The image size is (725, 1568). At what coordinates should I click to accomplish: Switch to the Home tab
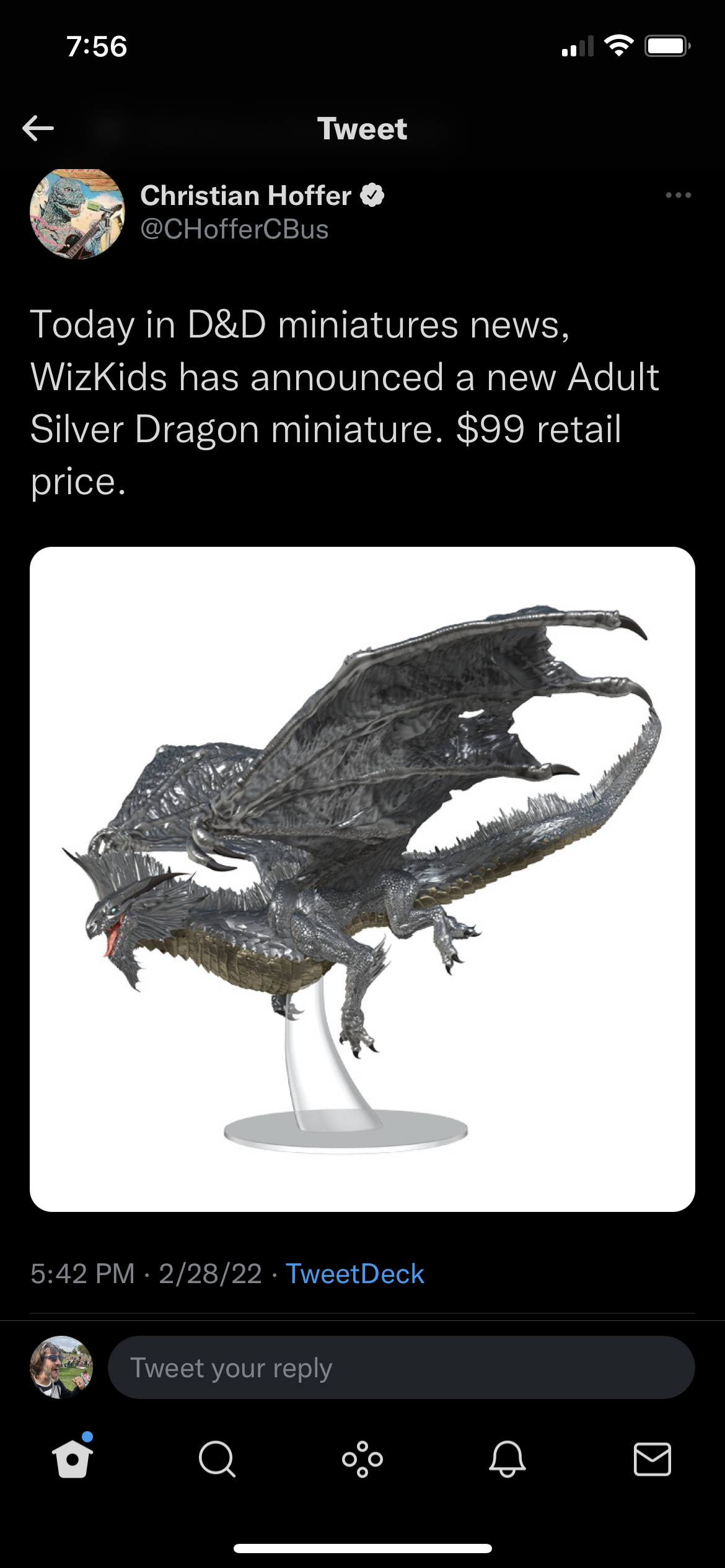(x=72, y=1459)
